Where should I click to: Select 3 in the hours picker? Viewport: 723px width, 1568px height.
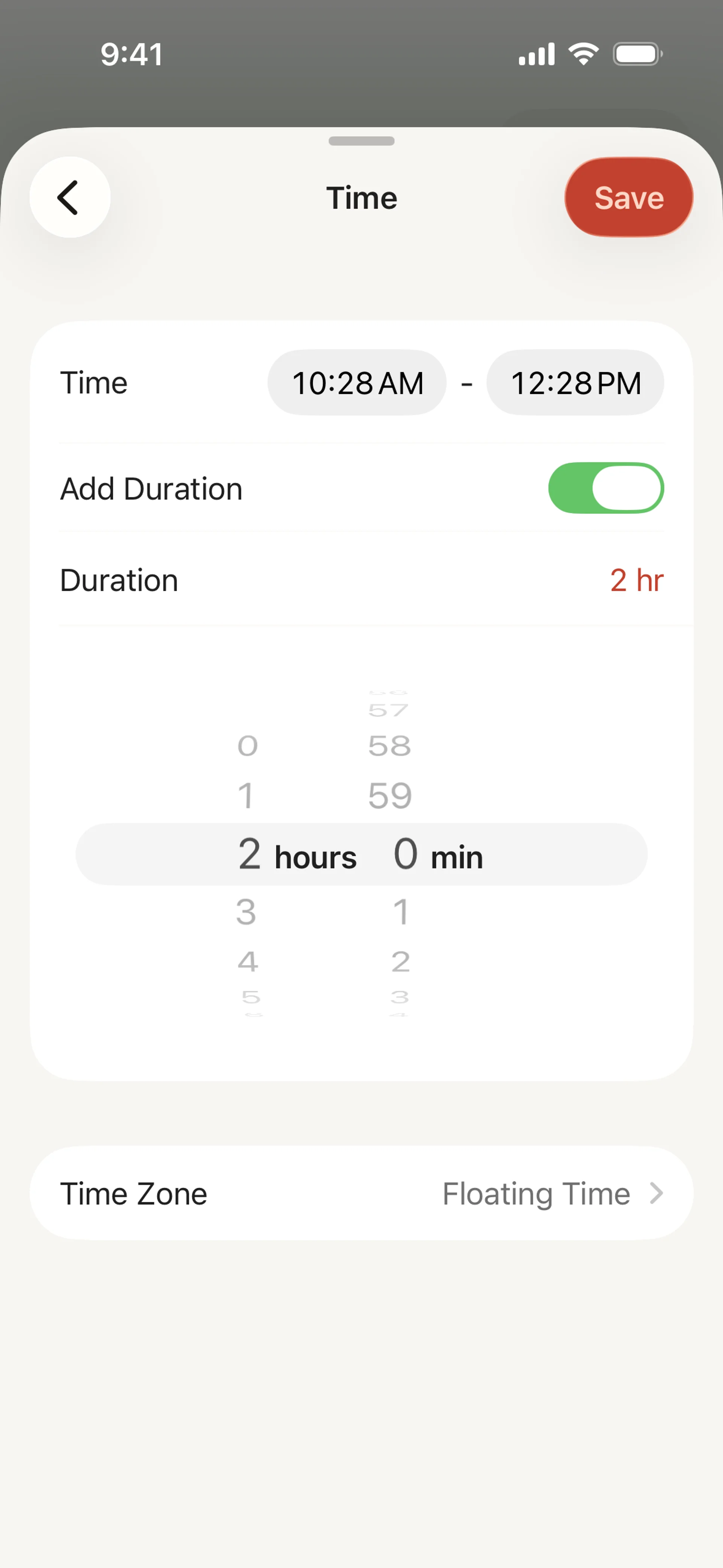[246, 912]
